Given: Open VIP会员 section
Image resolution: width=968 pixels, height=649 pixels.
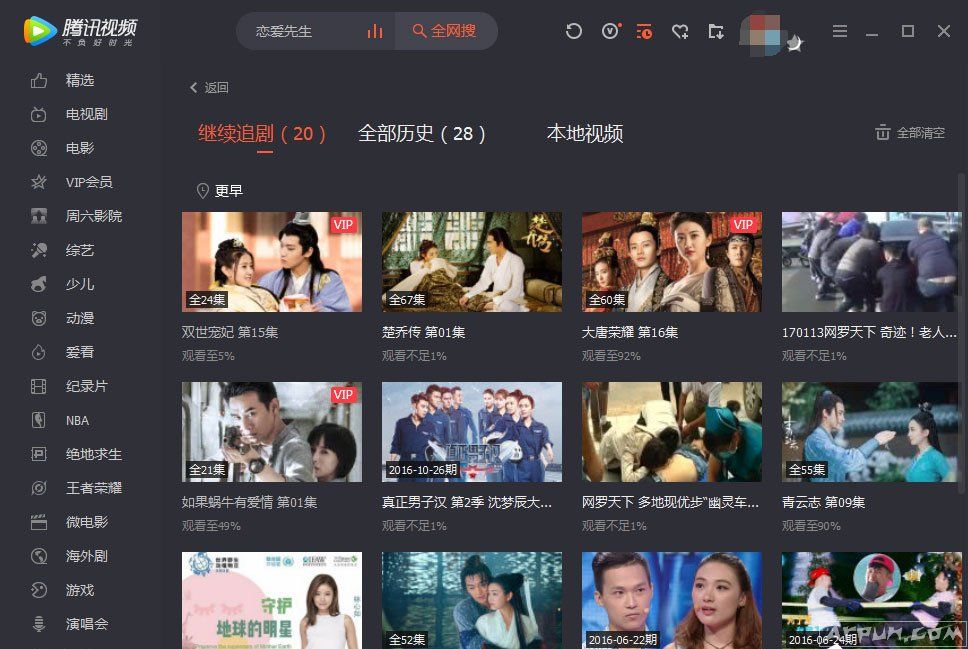Looking at the screenshot, I should 89,182.
